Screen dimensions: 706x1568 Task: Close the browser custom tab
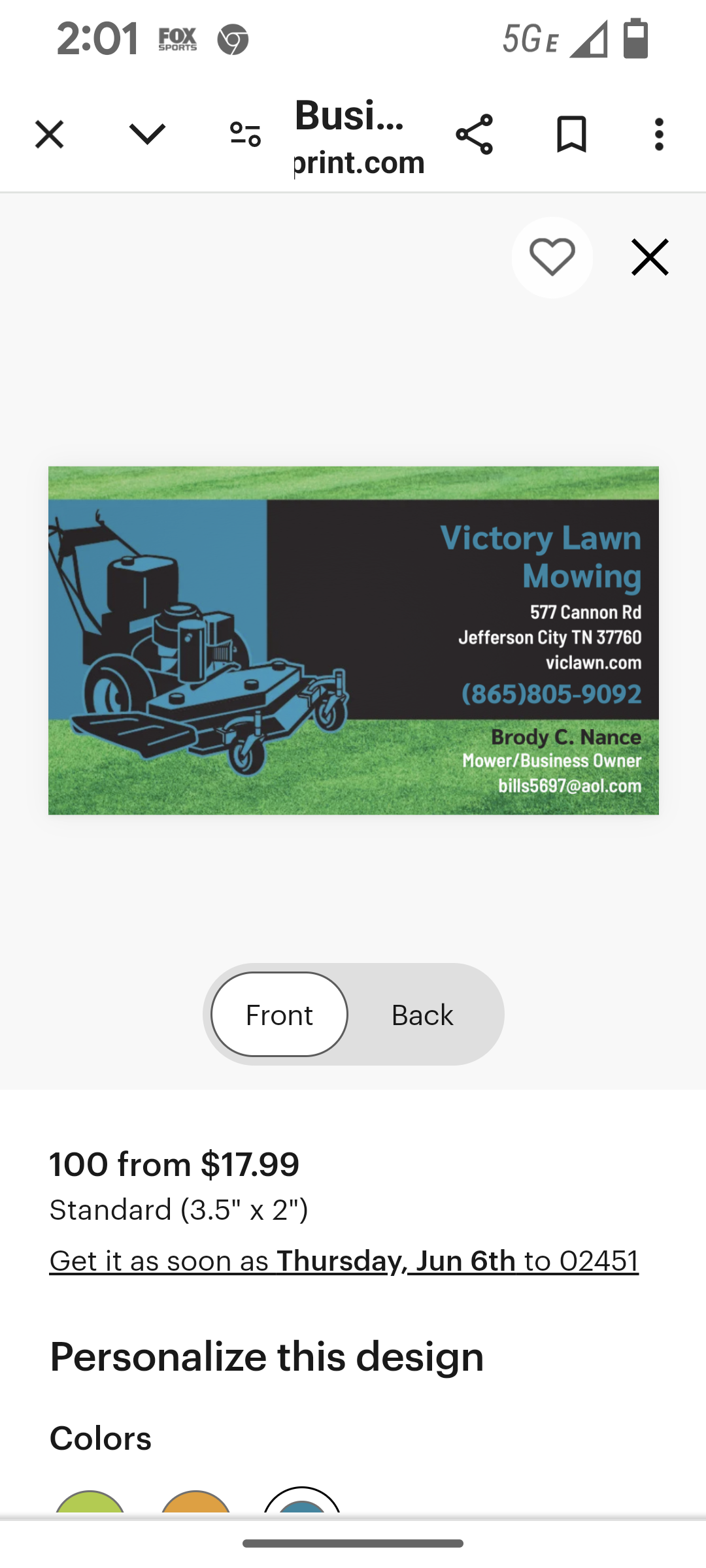[49, 135]
